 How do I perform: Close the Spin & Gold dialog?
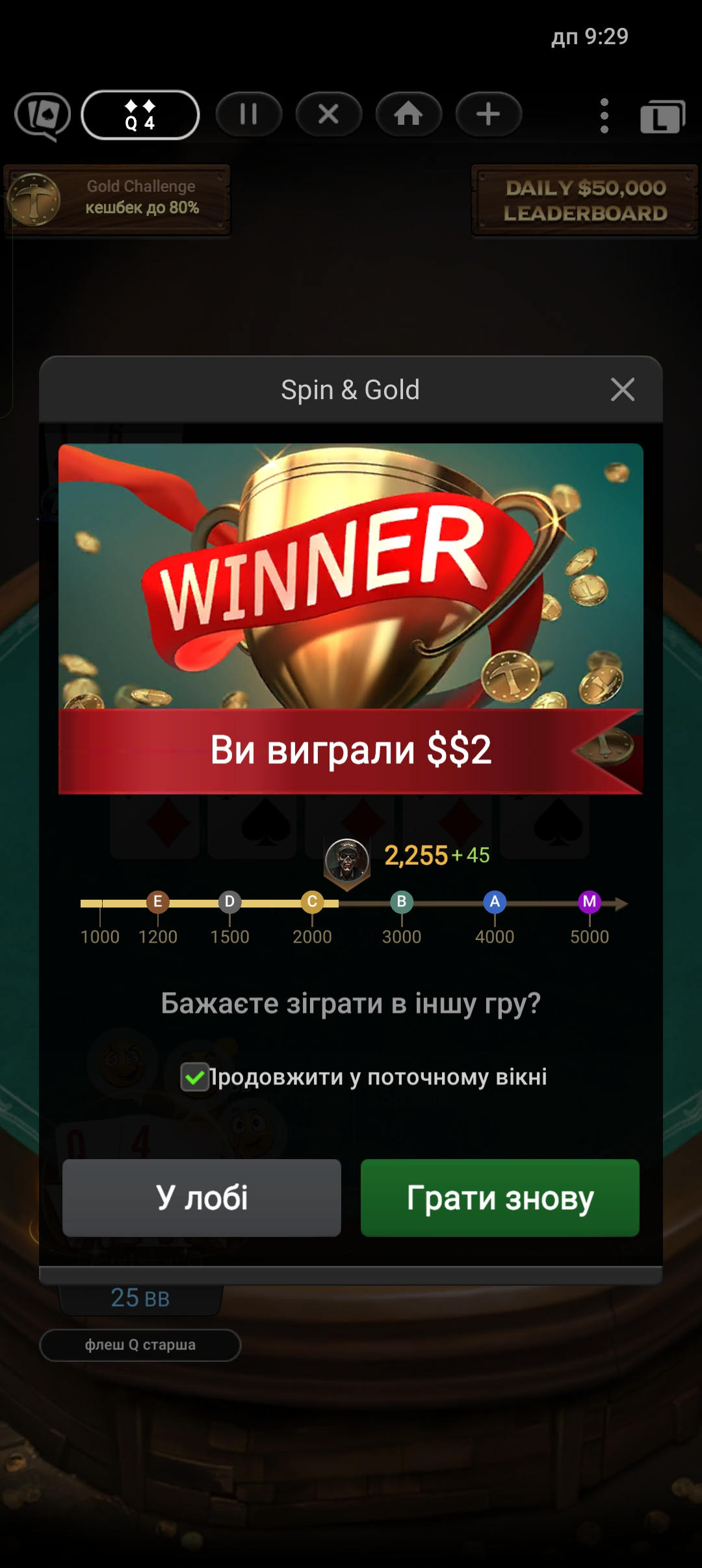click(622, 390)
